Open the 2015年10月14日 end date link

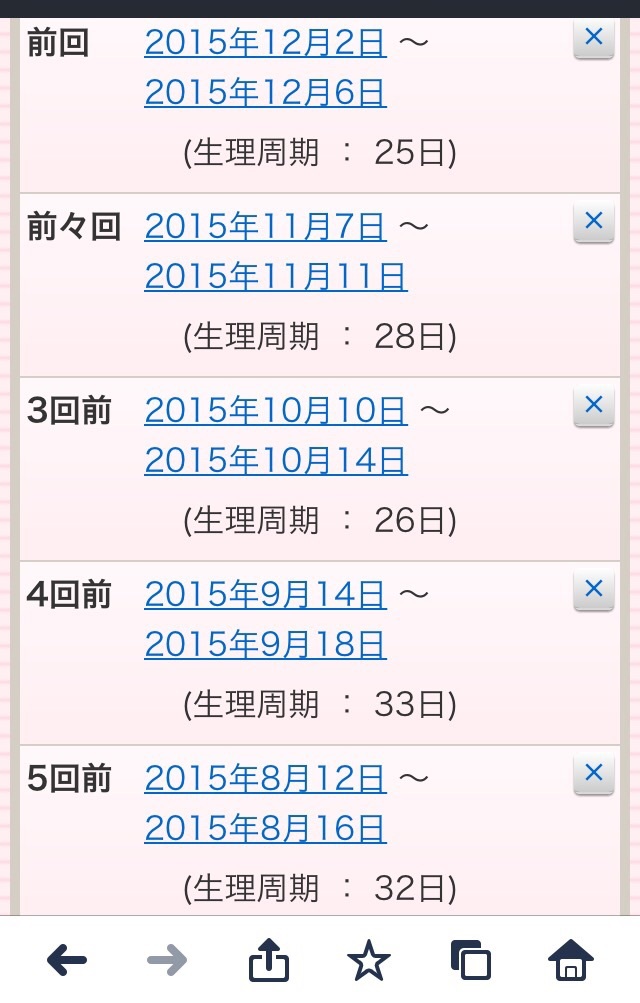tap(276, 461)
